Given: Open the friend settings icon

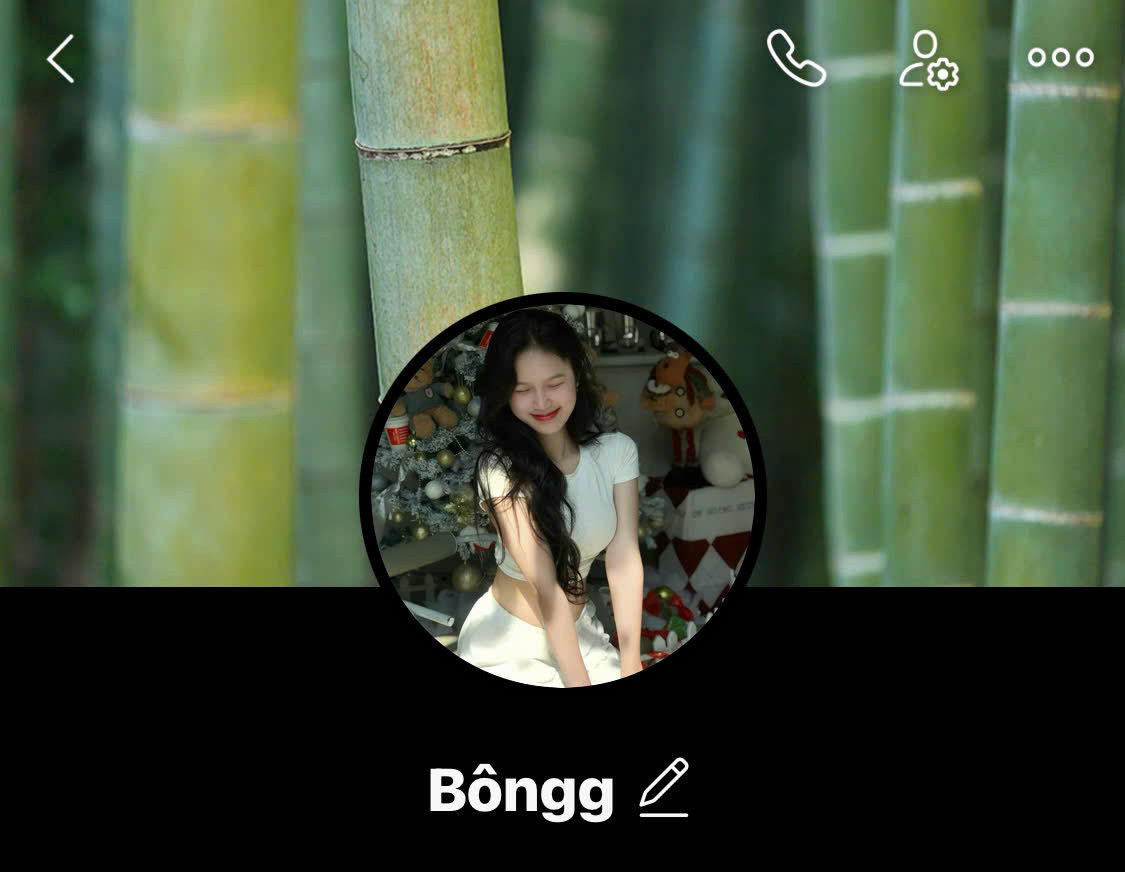Looking at the screenshot, I should click(x=928, y=60).
